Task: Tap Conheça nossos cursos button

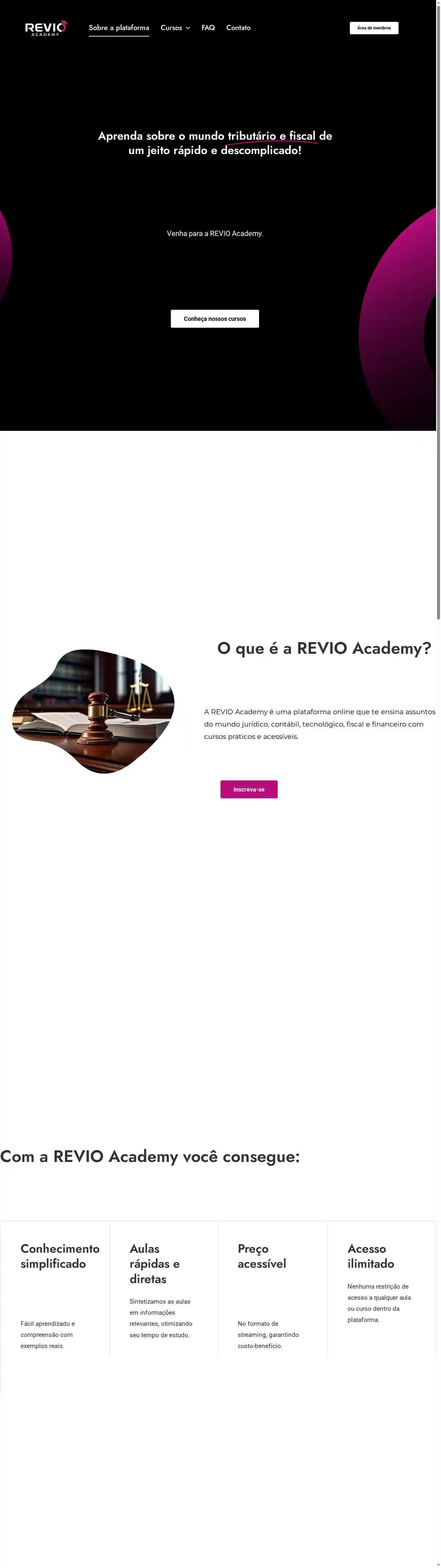Action: pyautogui.click(x=214, y=318)
